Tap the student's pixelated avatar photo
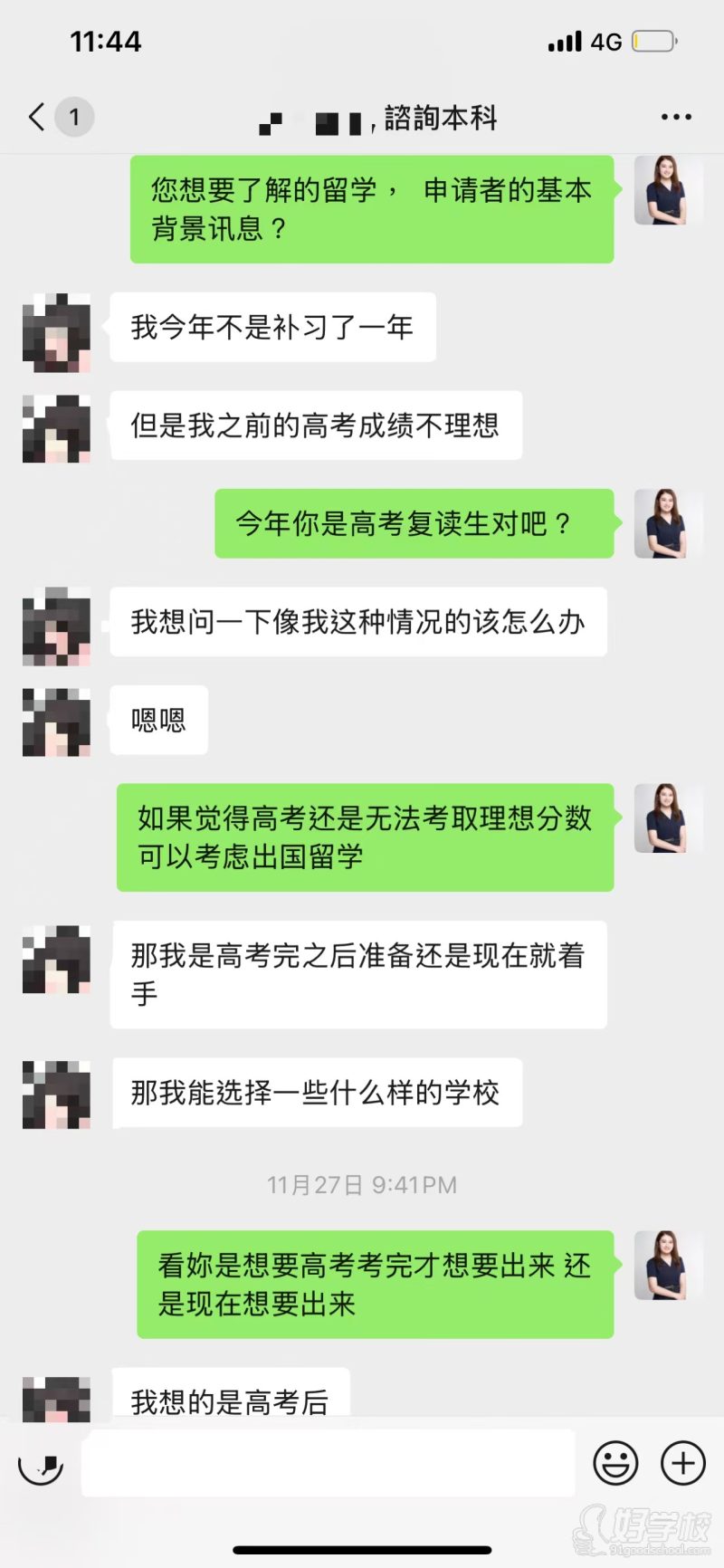The image size is (724, 1568). click(54, 329)
